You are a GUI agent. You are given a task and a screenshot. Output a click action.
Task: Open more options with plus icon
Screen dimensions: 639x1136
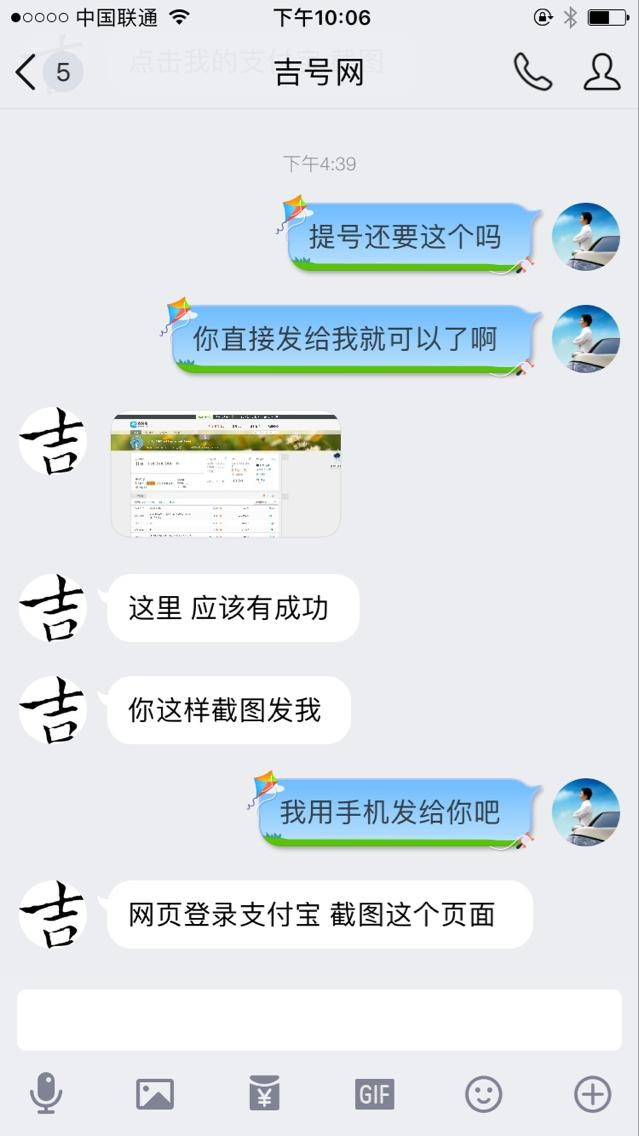click(592, 1094)
